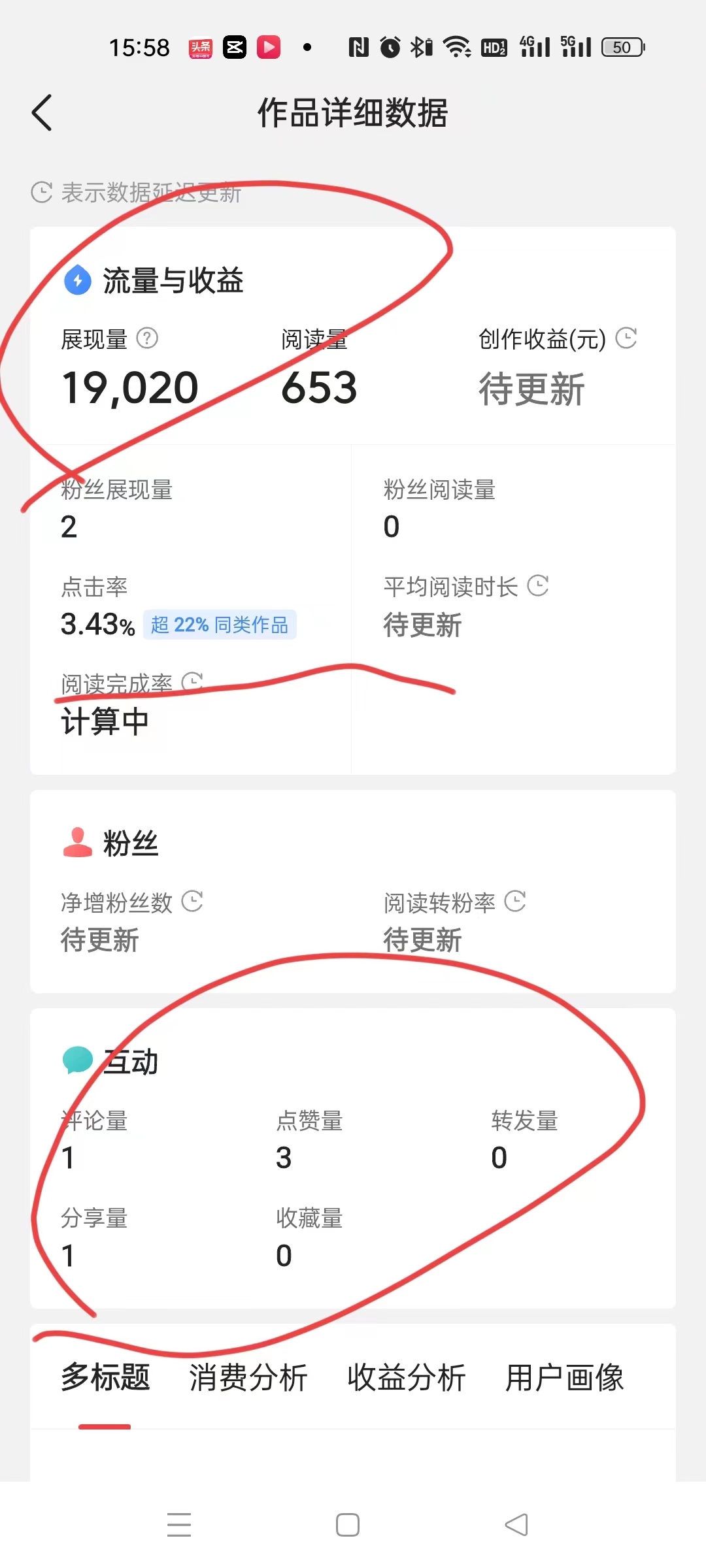Viewport: 706px width, 1568px height.
Task: Tap the clock icon beside 净增粉丝数
Action: click(x=193, y=903)
